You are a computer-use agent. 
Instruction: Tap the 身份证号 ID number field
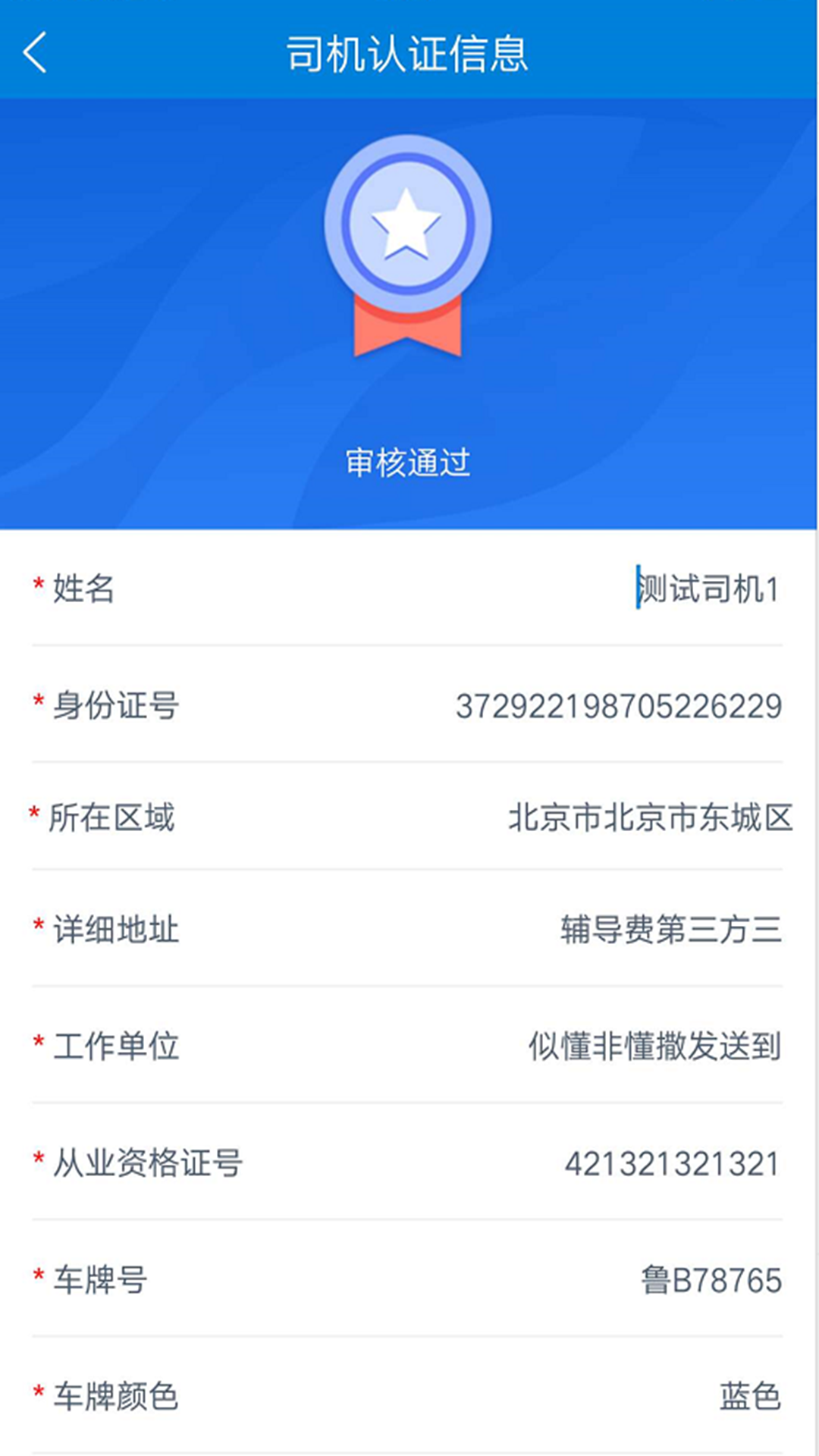(x=618, y=706)
